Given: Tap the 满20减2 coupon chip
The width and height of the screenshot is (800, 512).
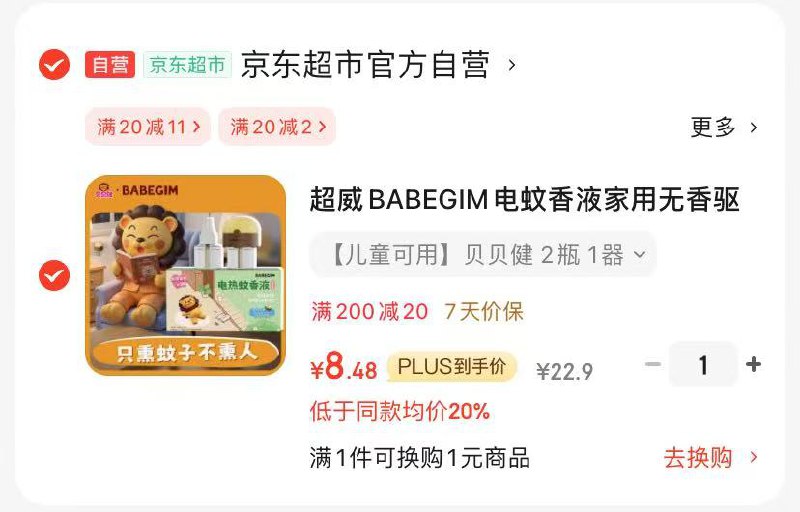Looking at the screenshot, I should pos(277,127).
